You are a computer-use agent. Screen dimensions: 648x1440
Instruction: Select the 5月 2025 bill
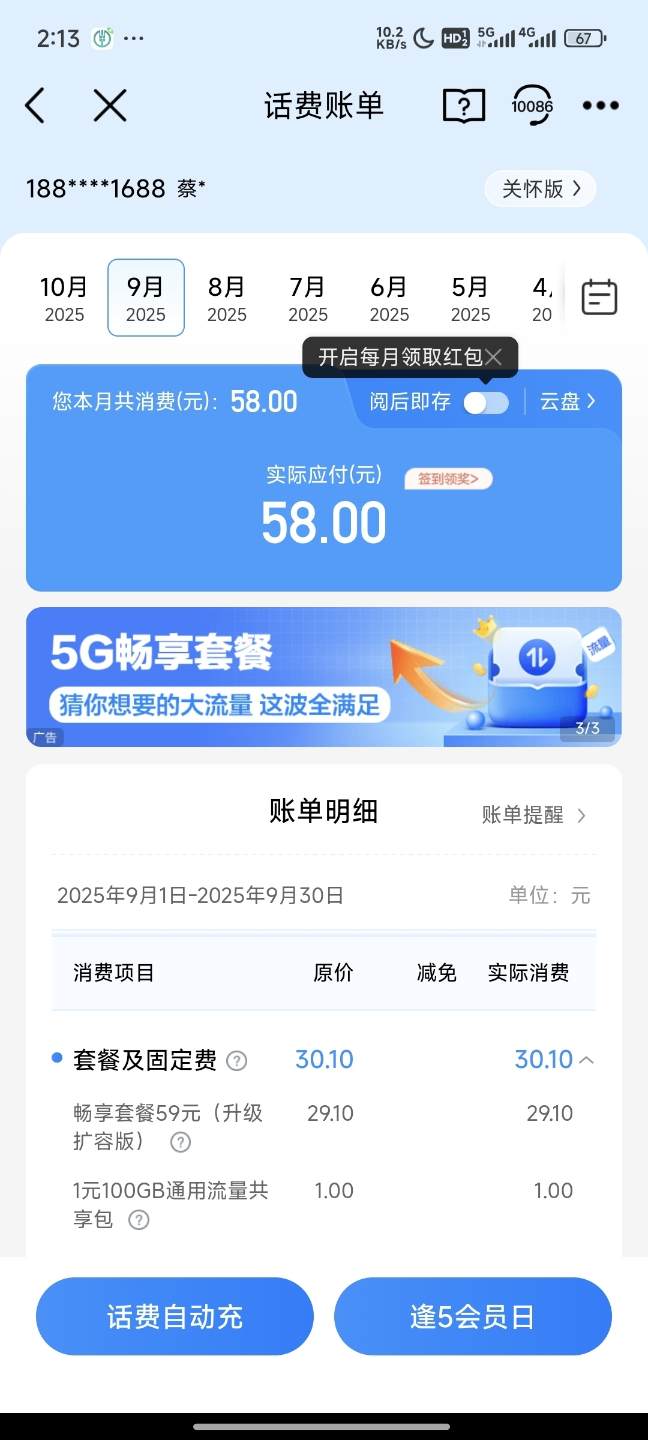[x=470, y=298]
